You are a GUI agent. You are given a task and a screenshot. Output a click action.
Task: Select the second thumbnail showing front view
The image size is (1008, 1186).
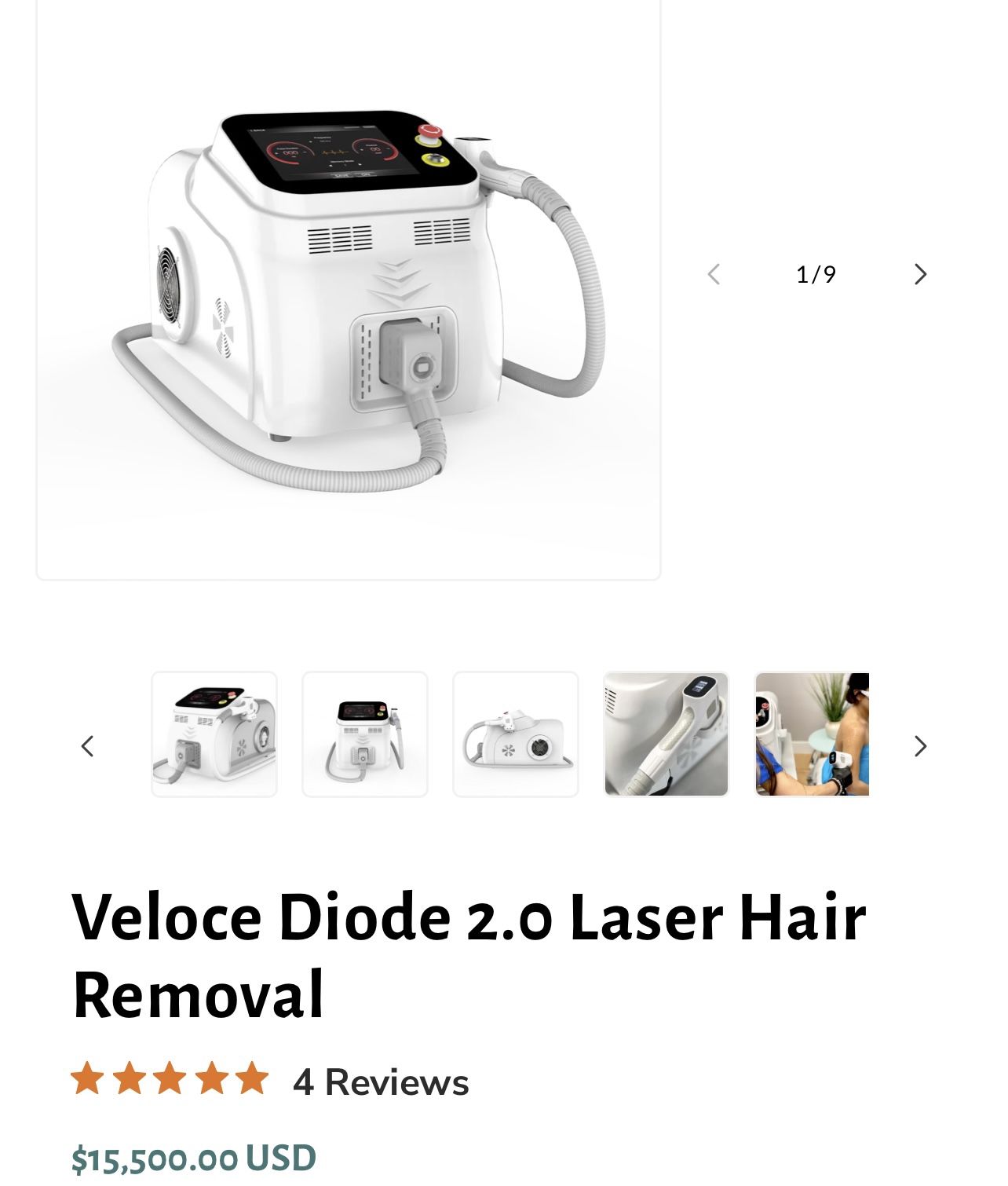point(365,734)
